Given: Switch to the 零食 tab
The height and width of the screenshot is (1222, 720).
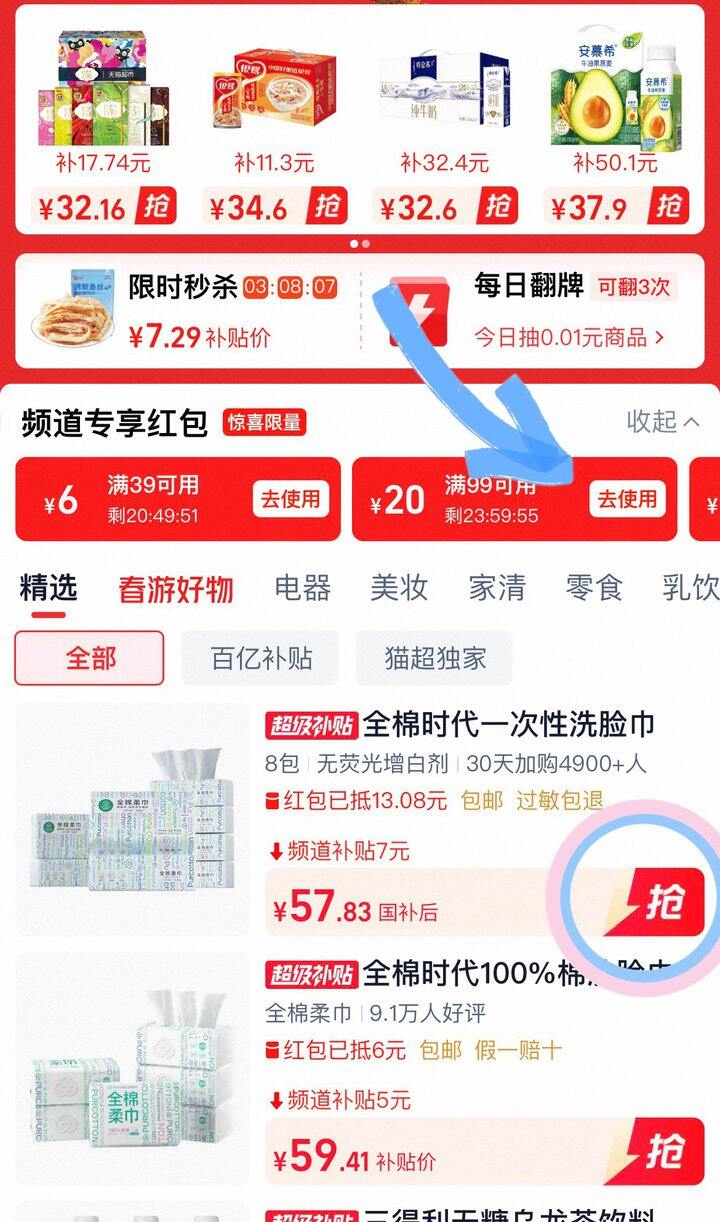Looking at the screenshot, I should 594,588.
